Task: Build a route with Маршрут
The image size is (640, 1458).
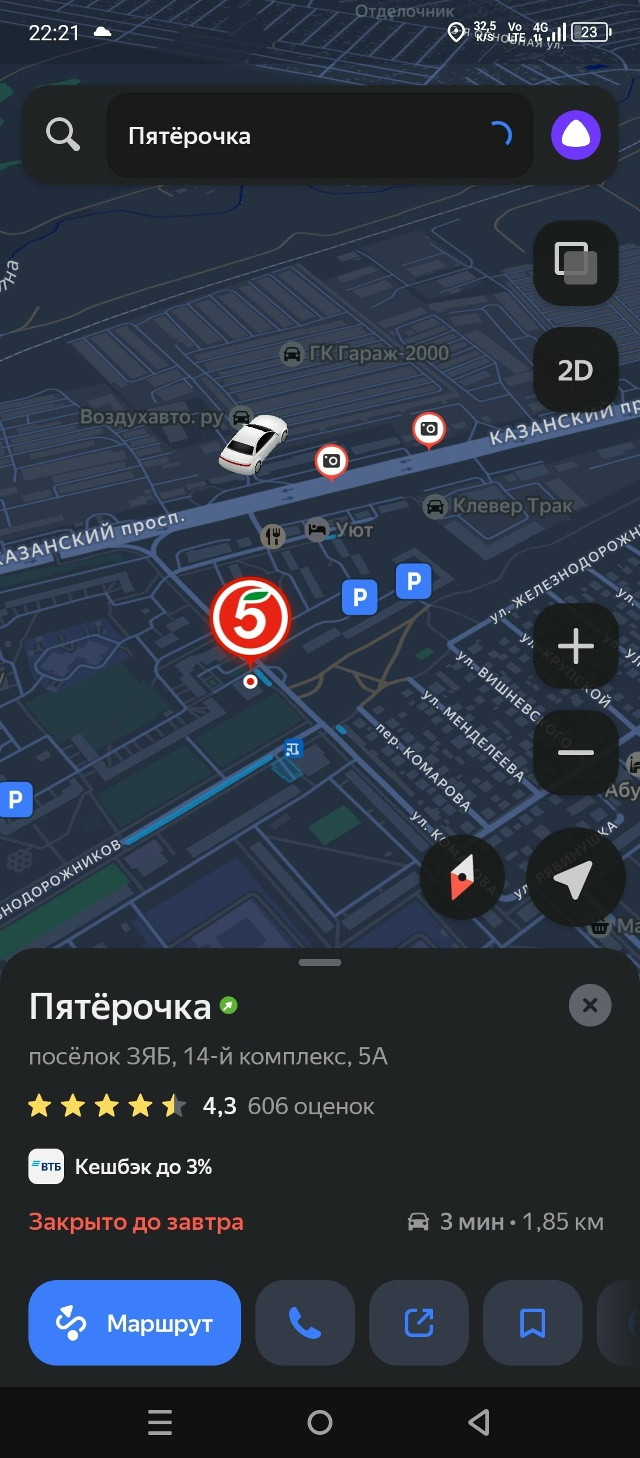Action: tap(135, 1323)
